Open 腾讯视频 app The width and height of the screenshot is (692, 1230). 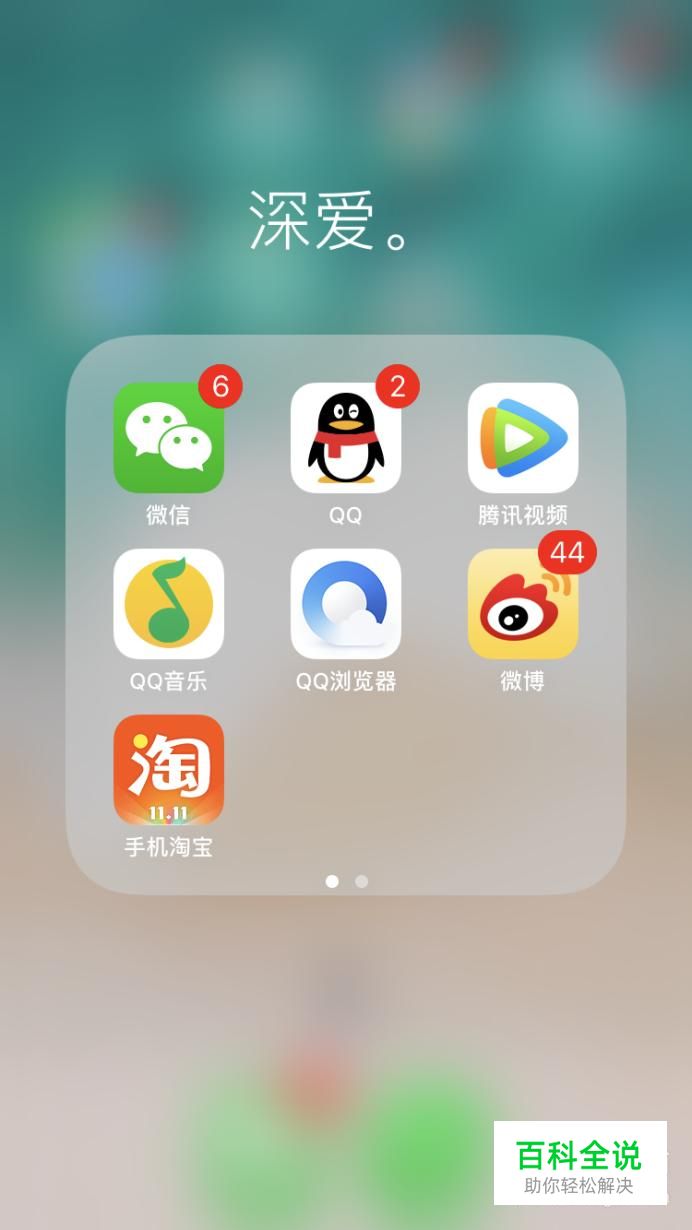point(523,438)
